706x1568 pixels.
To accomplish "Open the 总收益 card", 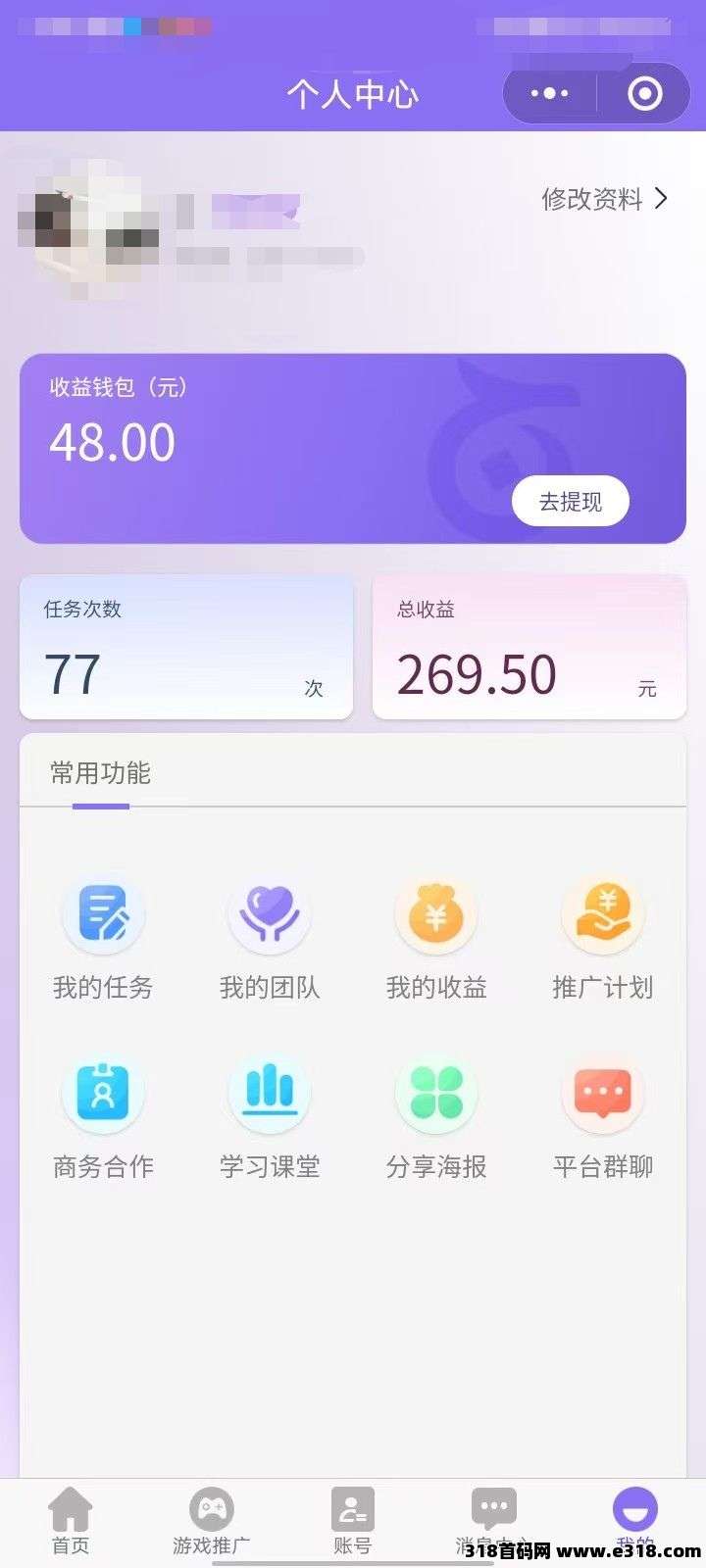I will 529,647.
